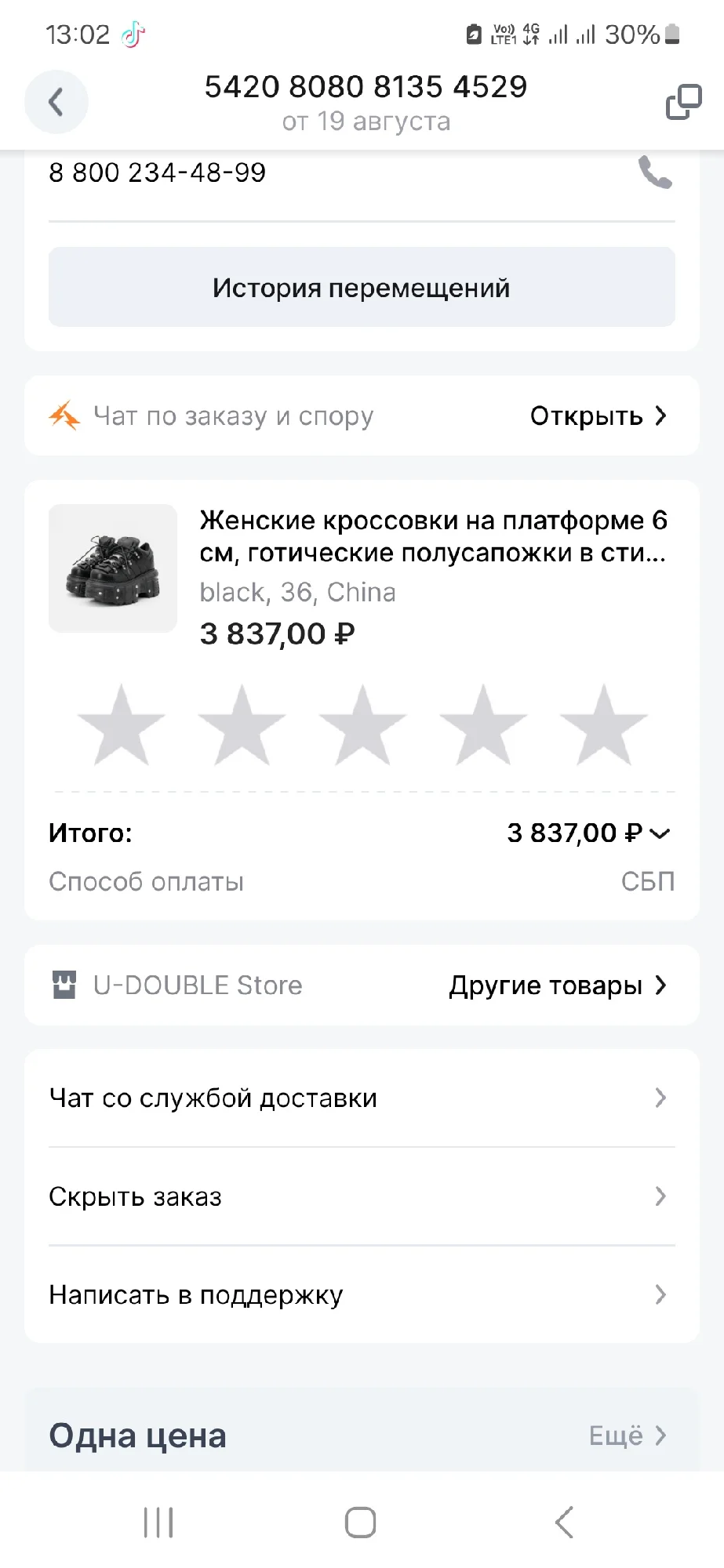The image size is (724, 1568).
Task: Open the order and dispute chat
Action: point(598,416)
